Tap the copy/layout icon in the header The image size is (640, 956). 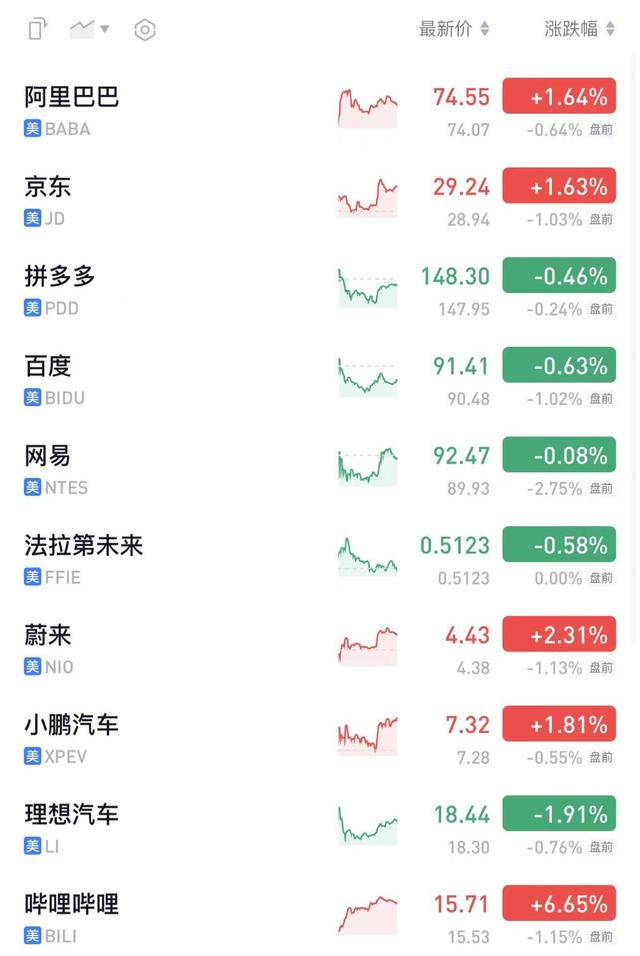[x=38, y=29]
